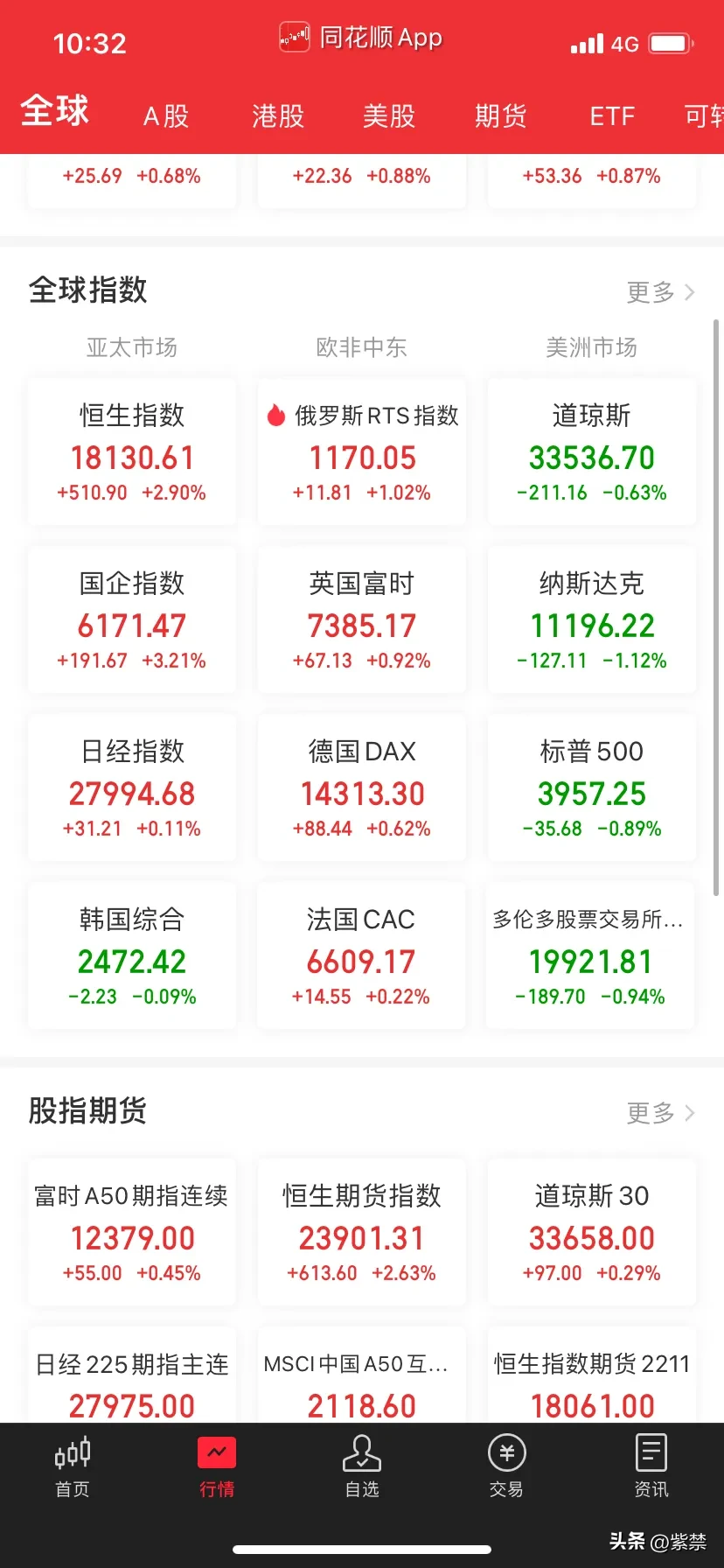
Task: Open the 富时A50期指连续 futures card
Action: point(132,1233)
